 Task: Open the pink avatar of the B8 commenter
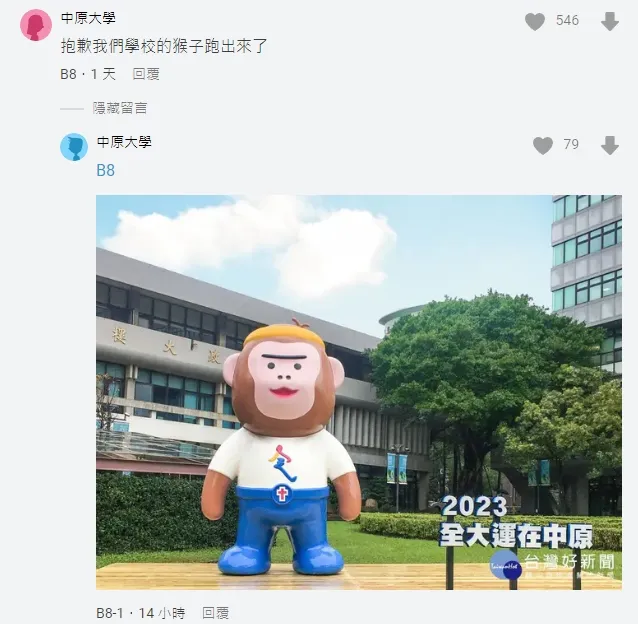pos(36,25)
